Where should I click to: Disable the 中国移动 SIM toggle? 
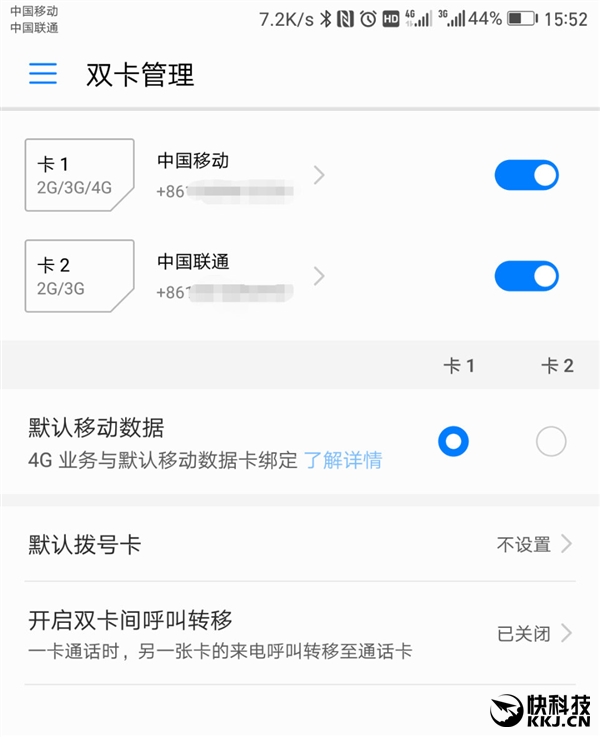526,175
